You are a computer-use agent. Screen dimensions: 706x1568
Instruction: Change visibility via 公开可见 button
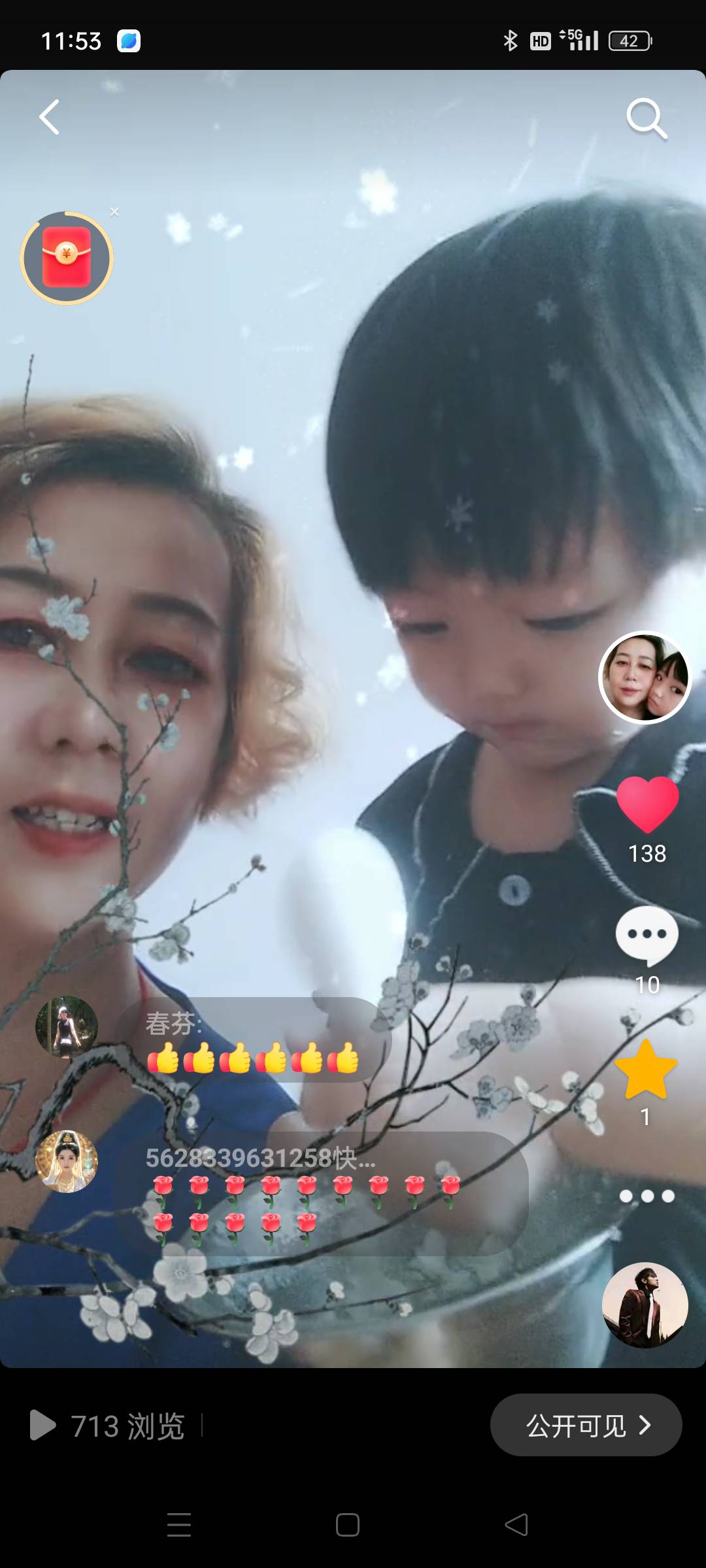click(x=586, y=1425)
